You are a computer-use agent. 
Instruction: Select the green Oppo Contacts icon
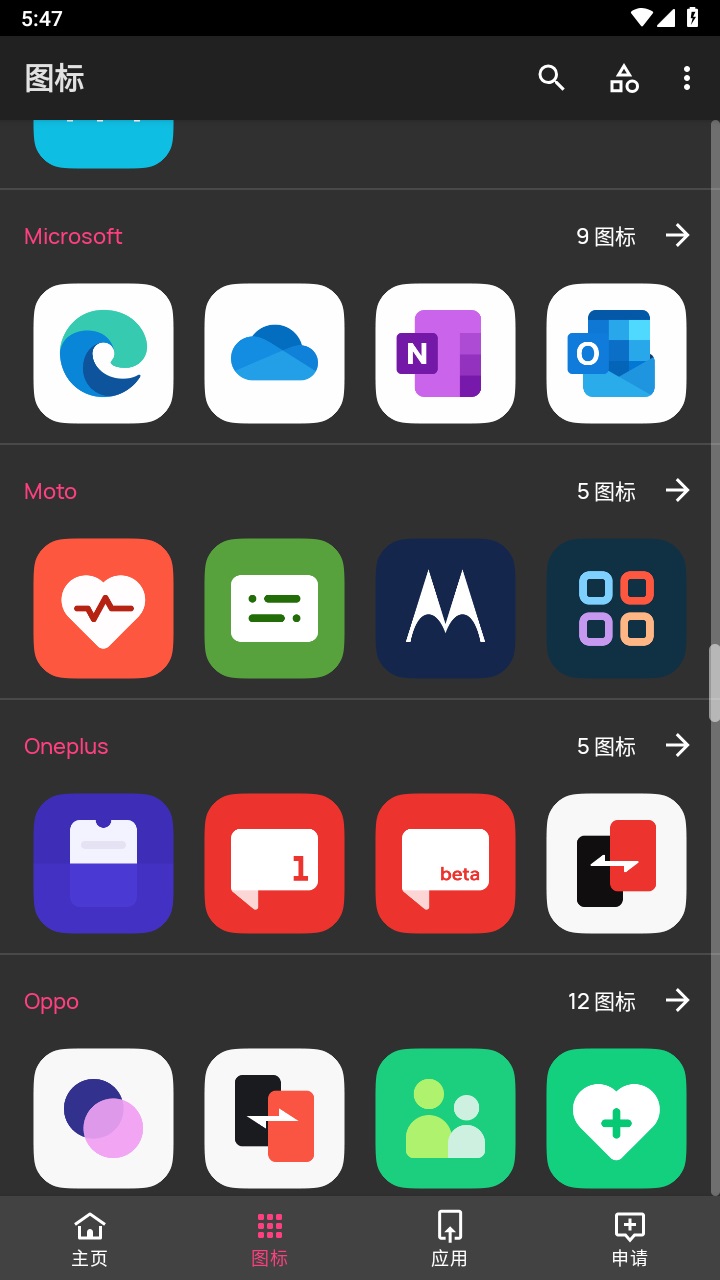[x=445, y=1118]
